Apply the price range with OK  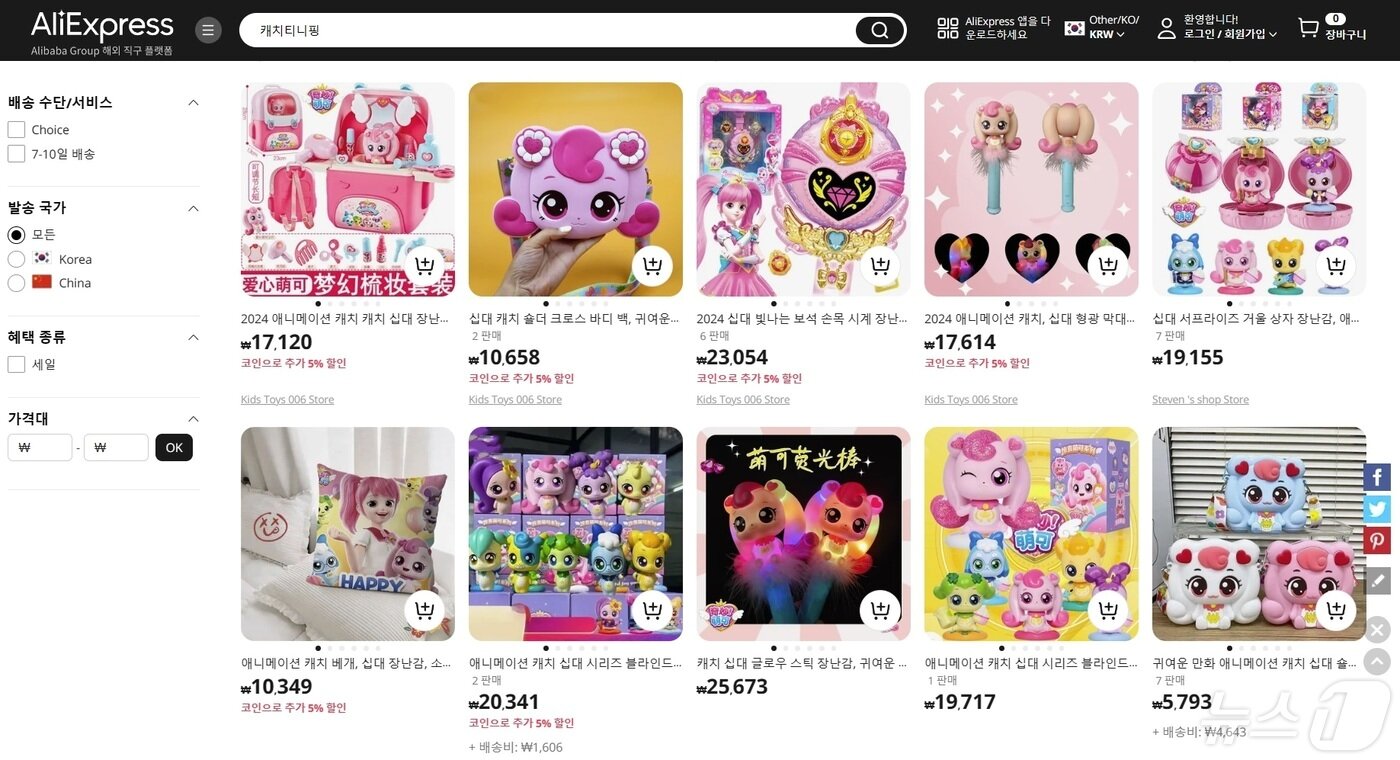pyautogui.click(x=174, y=448)
